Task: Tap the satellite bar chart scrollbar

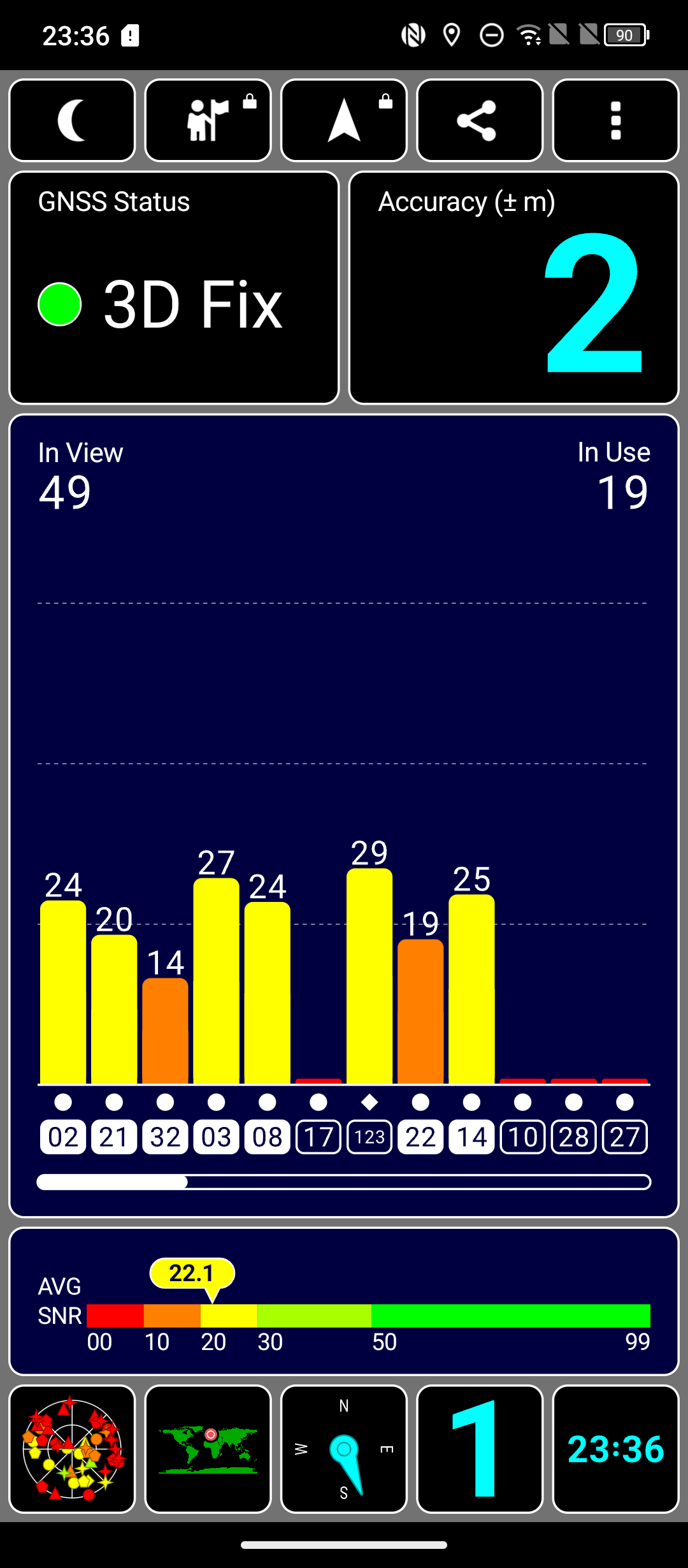Action: point(344,1182)
